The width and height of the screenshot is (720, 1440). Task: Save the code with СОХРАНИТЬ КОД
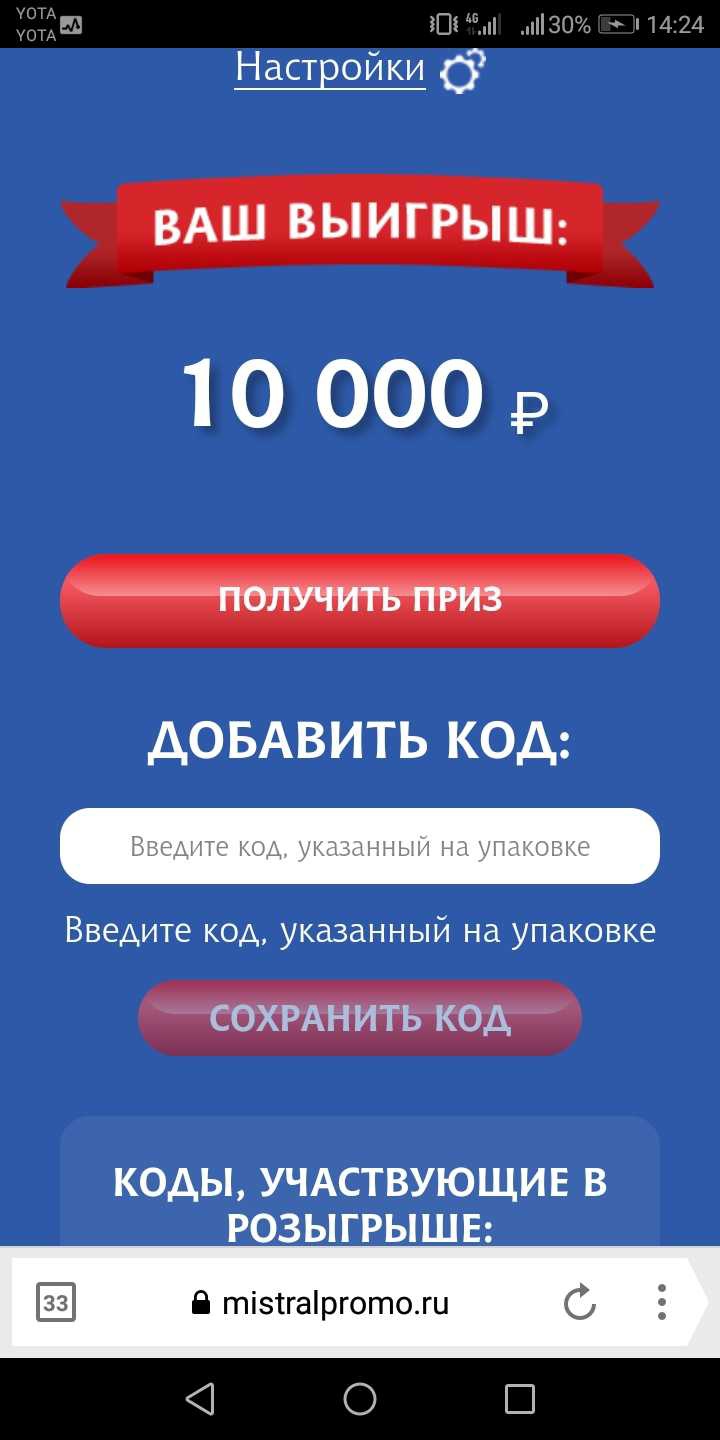(x=360, y=1018)
